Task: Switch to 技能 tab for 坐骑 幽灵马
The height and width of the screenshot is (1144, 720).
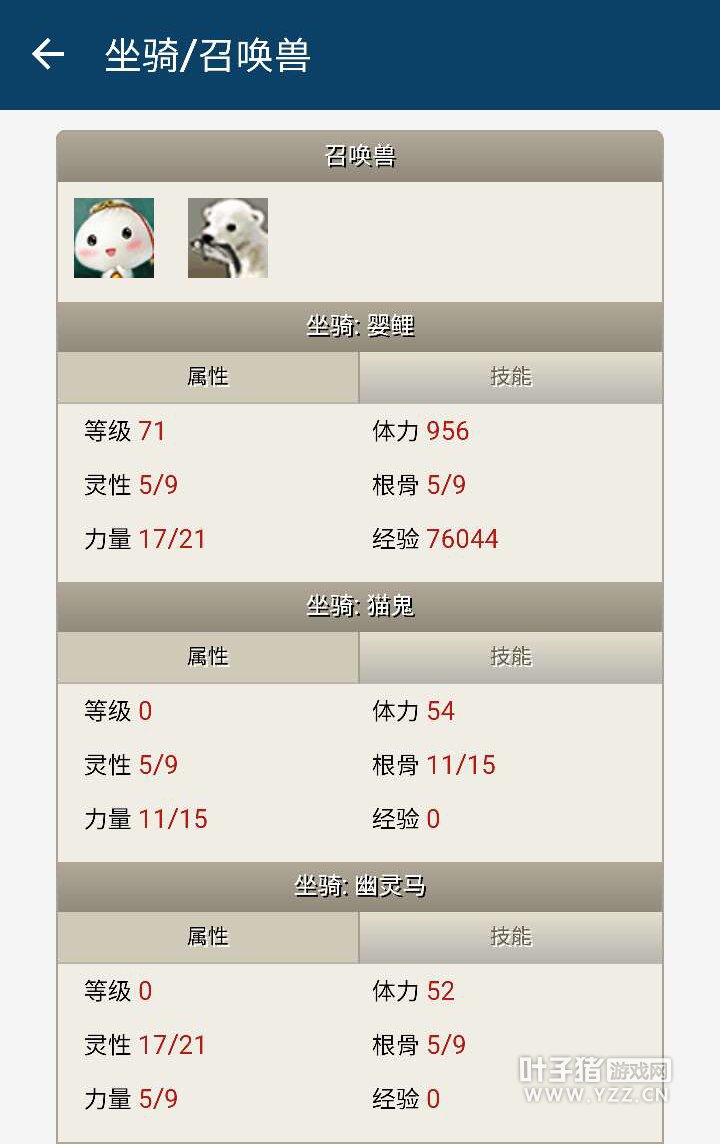Action: pyautogui.click(x=510, y=937)
